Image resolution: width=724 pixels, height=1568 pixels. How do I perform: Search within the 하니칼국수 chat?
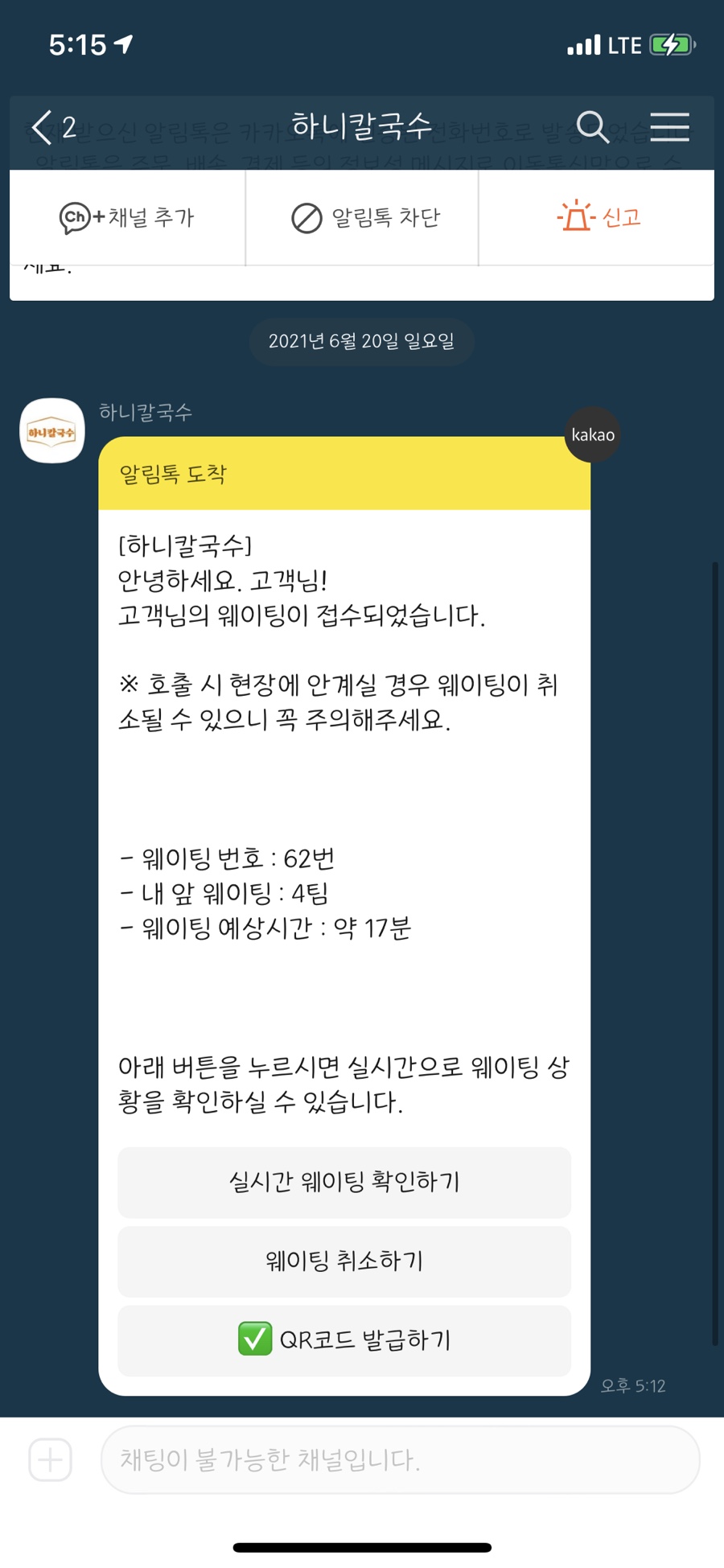click(592, 127)
